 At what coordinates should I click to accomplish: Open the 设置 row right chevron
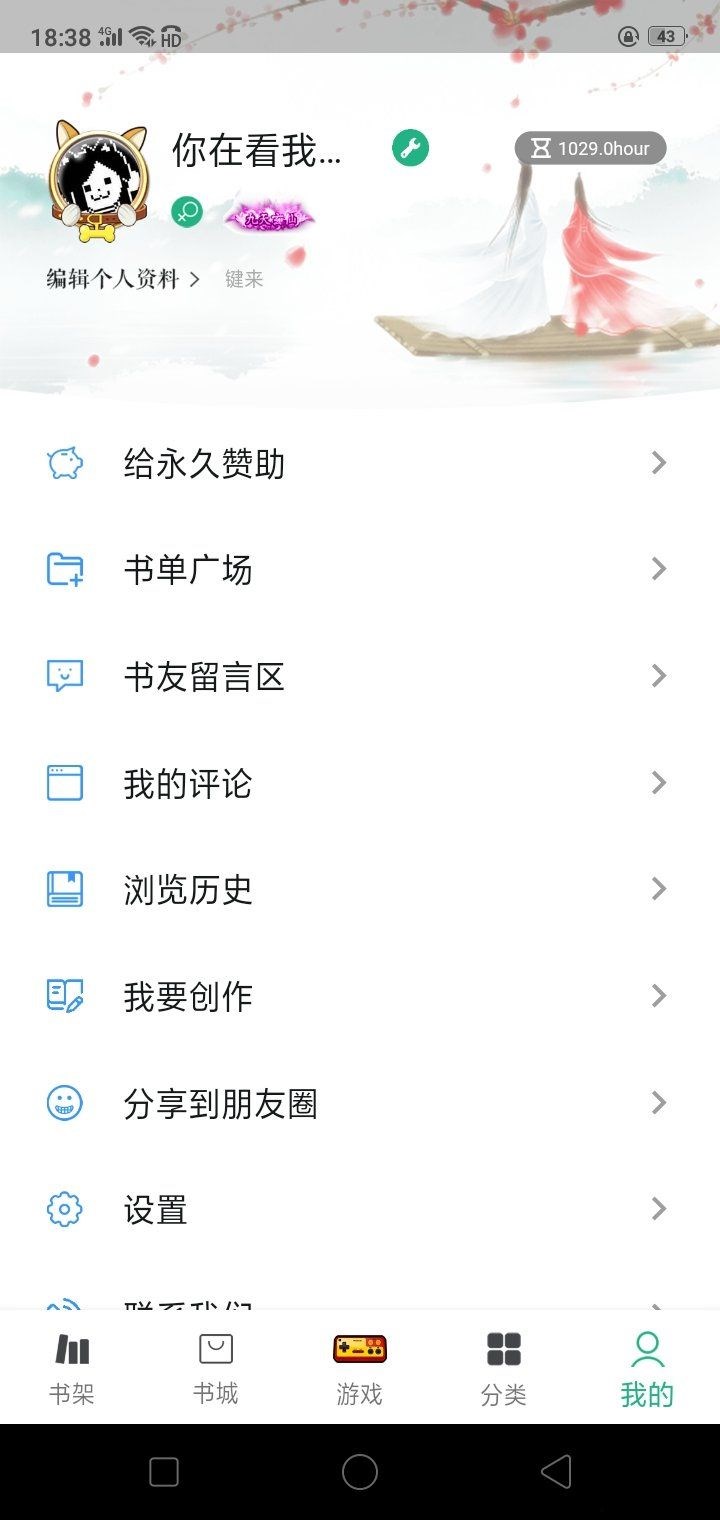658,1208
